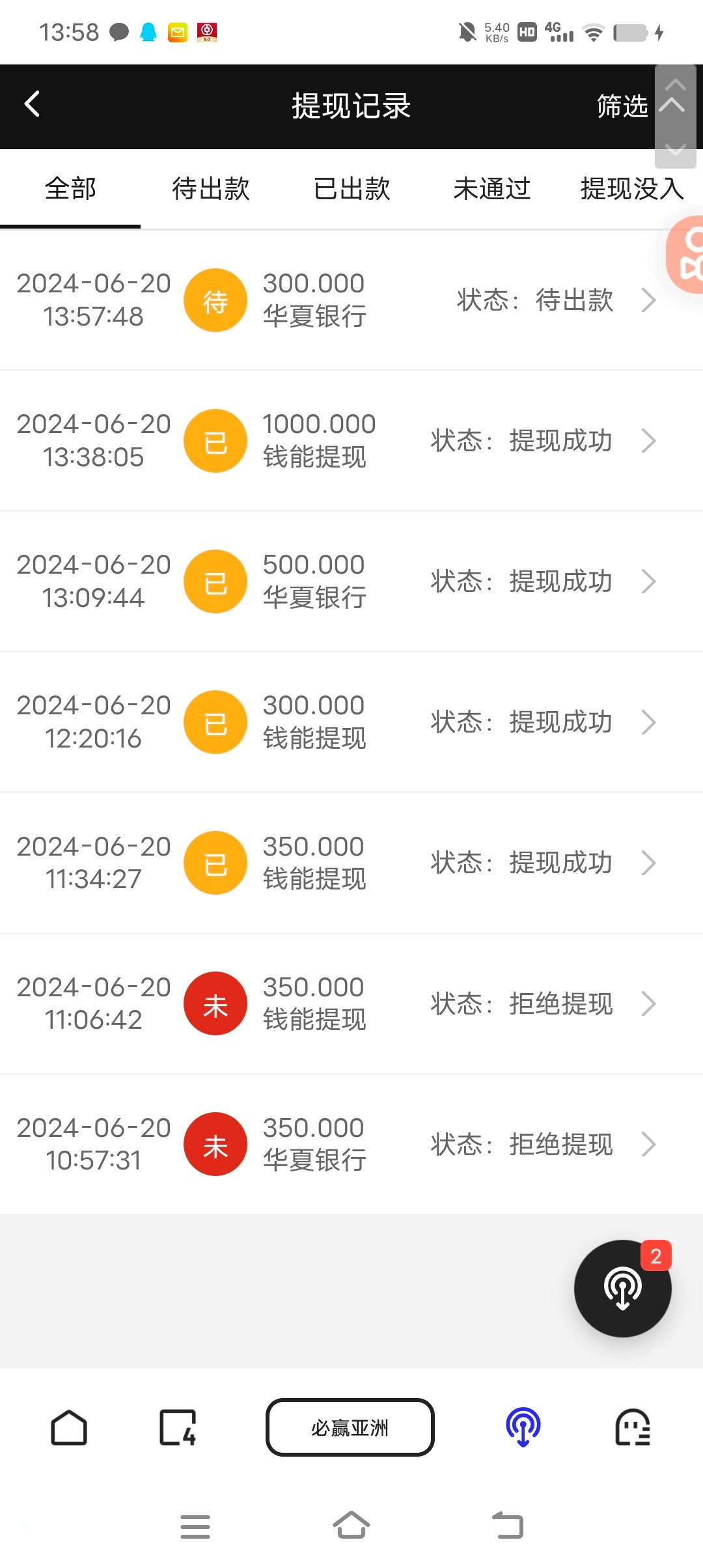Open the system recent apps menu

point(195,1526)
